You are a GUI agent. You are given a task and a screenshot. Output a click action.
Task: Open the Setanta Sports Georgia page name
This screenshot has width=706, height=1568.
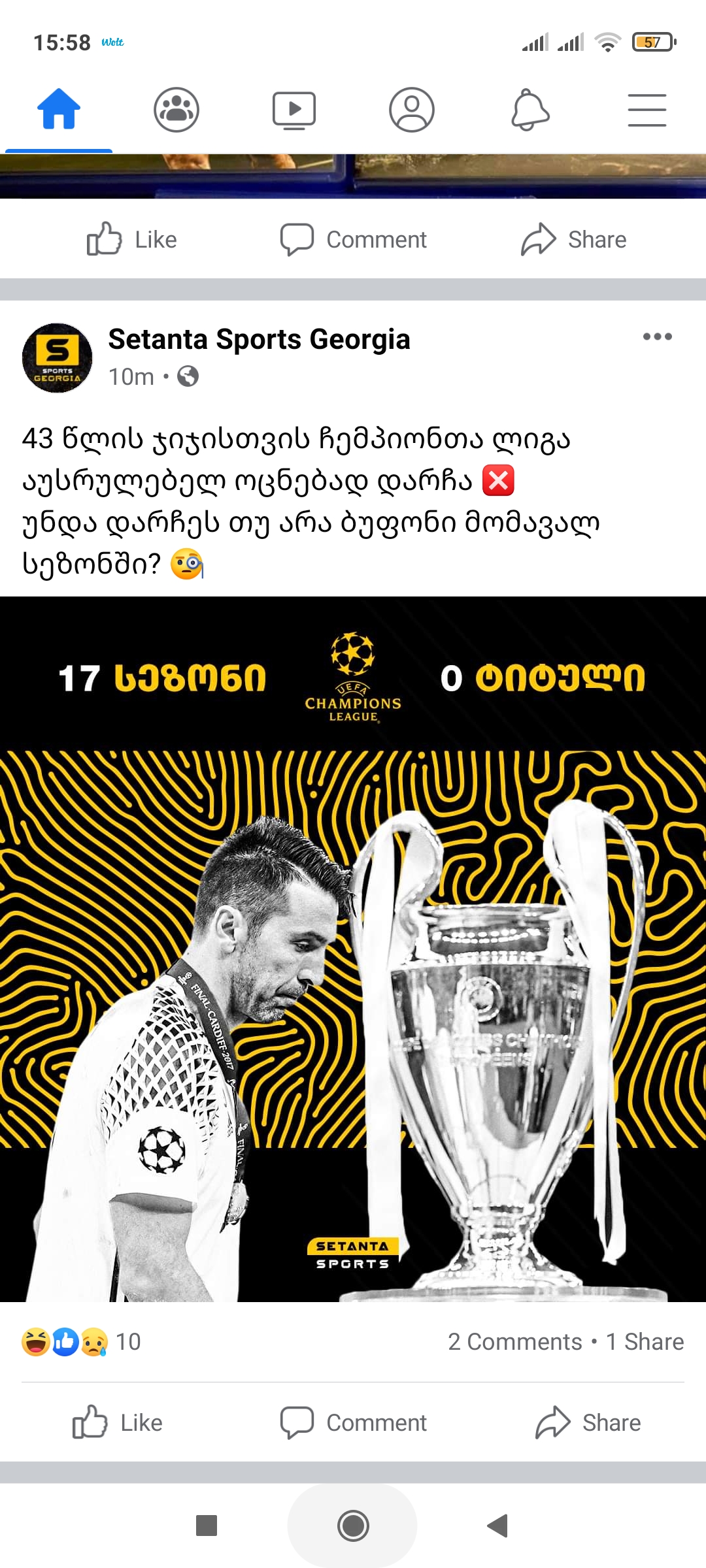click(259, 339)
